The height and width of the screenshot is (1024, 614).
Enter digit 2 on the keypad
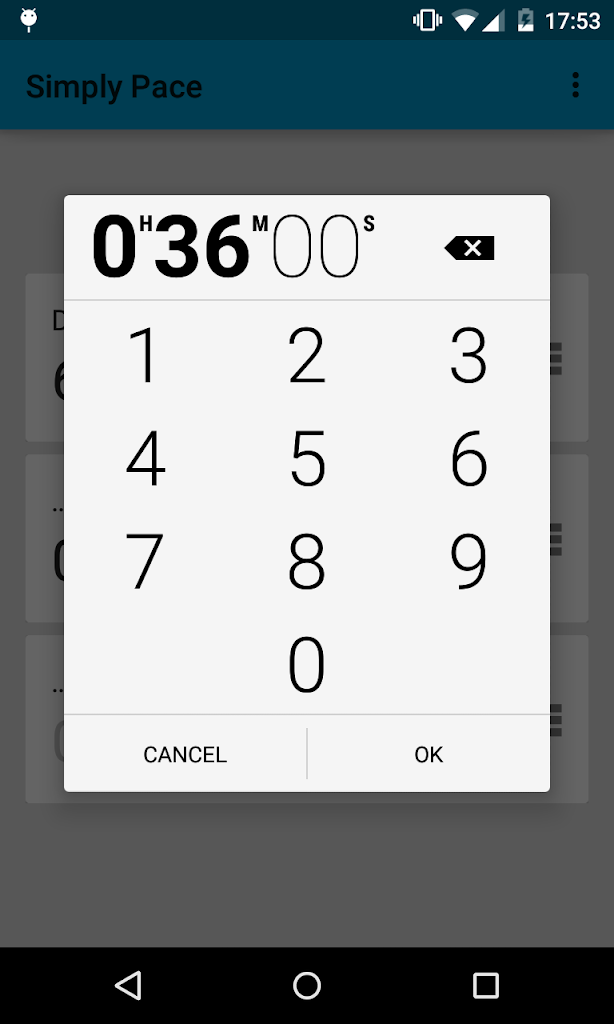(307, 356)
